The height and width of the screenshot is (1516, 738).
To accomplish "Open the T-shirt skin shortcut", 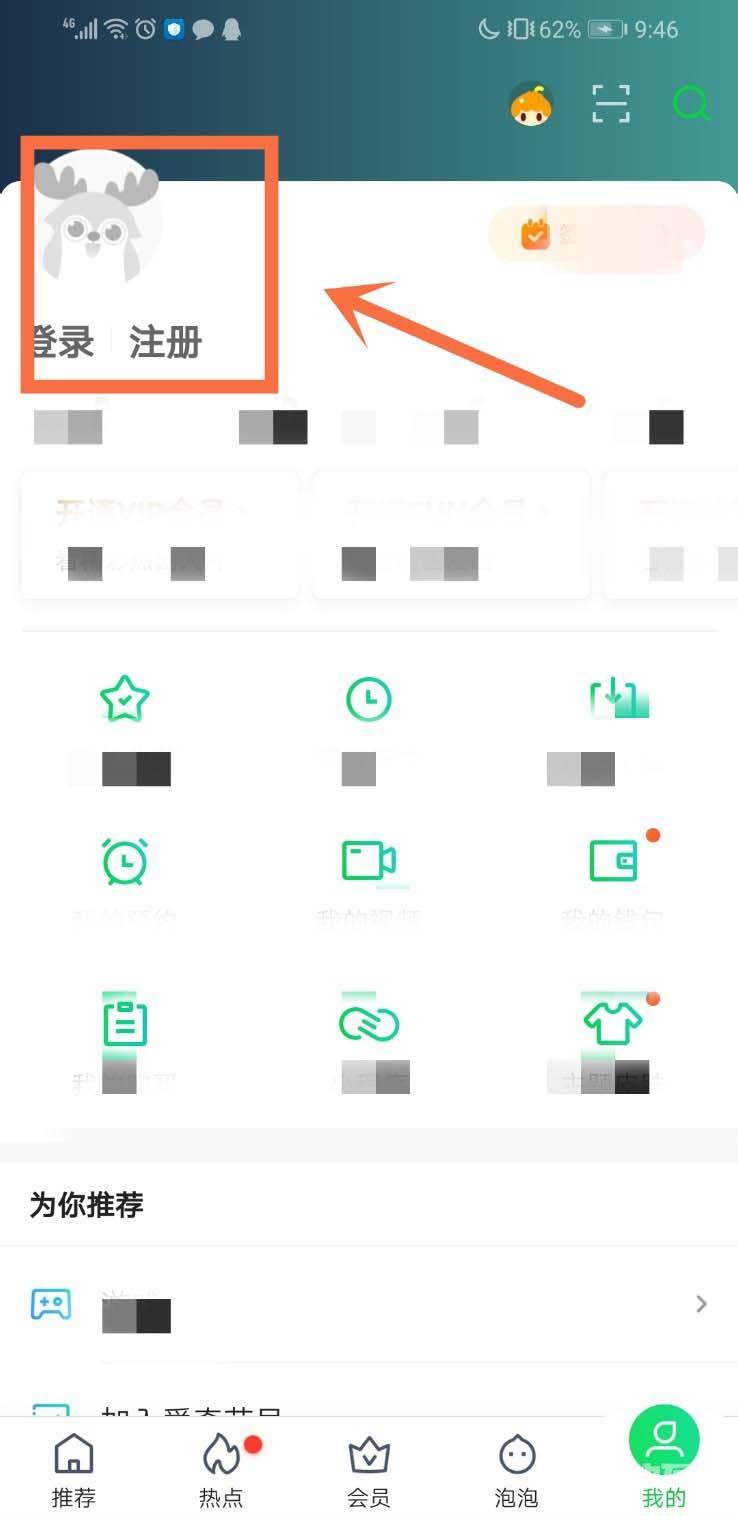I will click(614, 1024).
